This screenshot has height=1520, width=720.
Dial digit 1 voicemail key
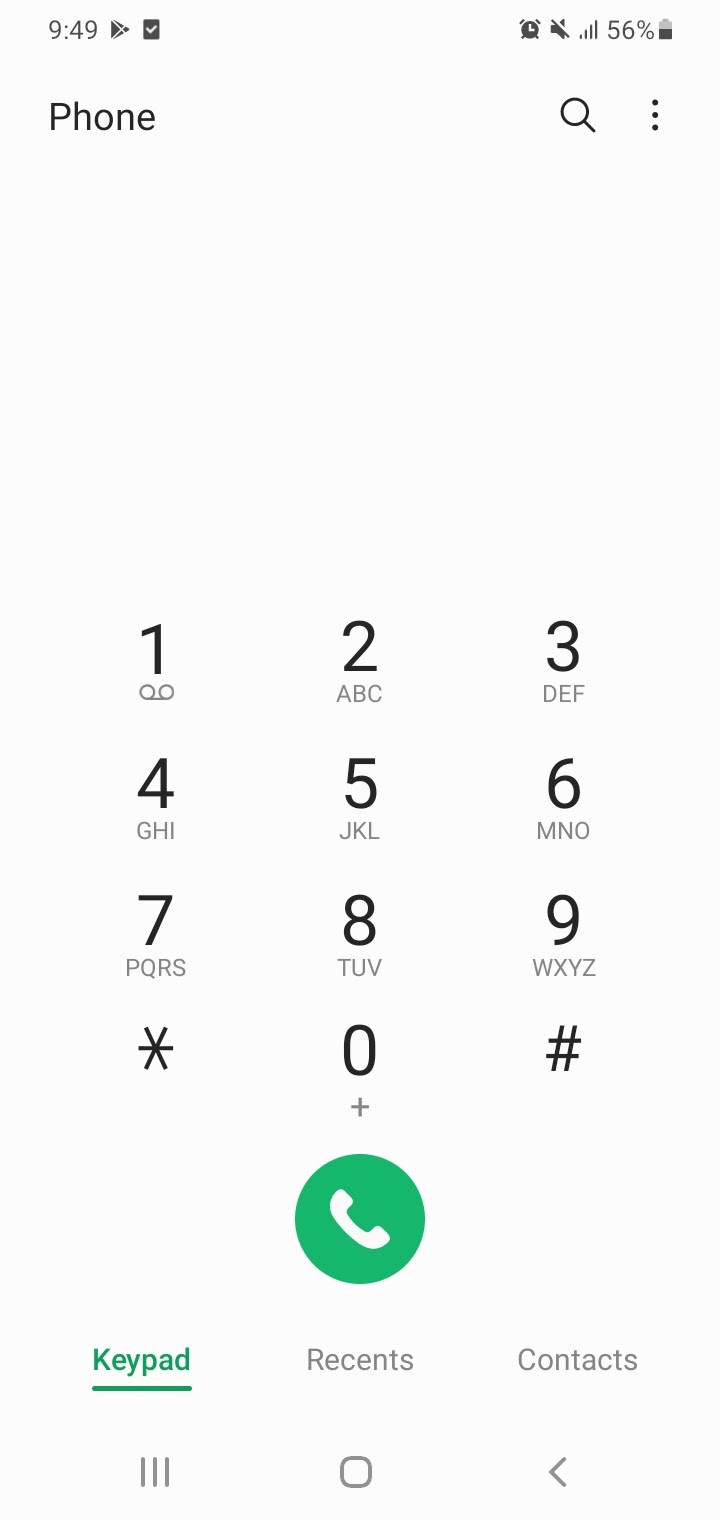[156, 662]
